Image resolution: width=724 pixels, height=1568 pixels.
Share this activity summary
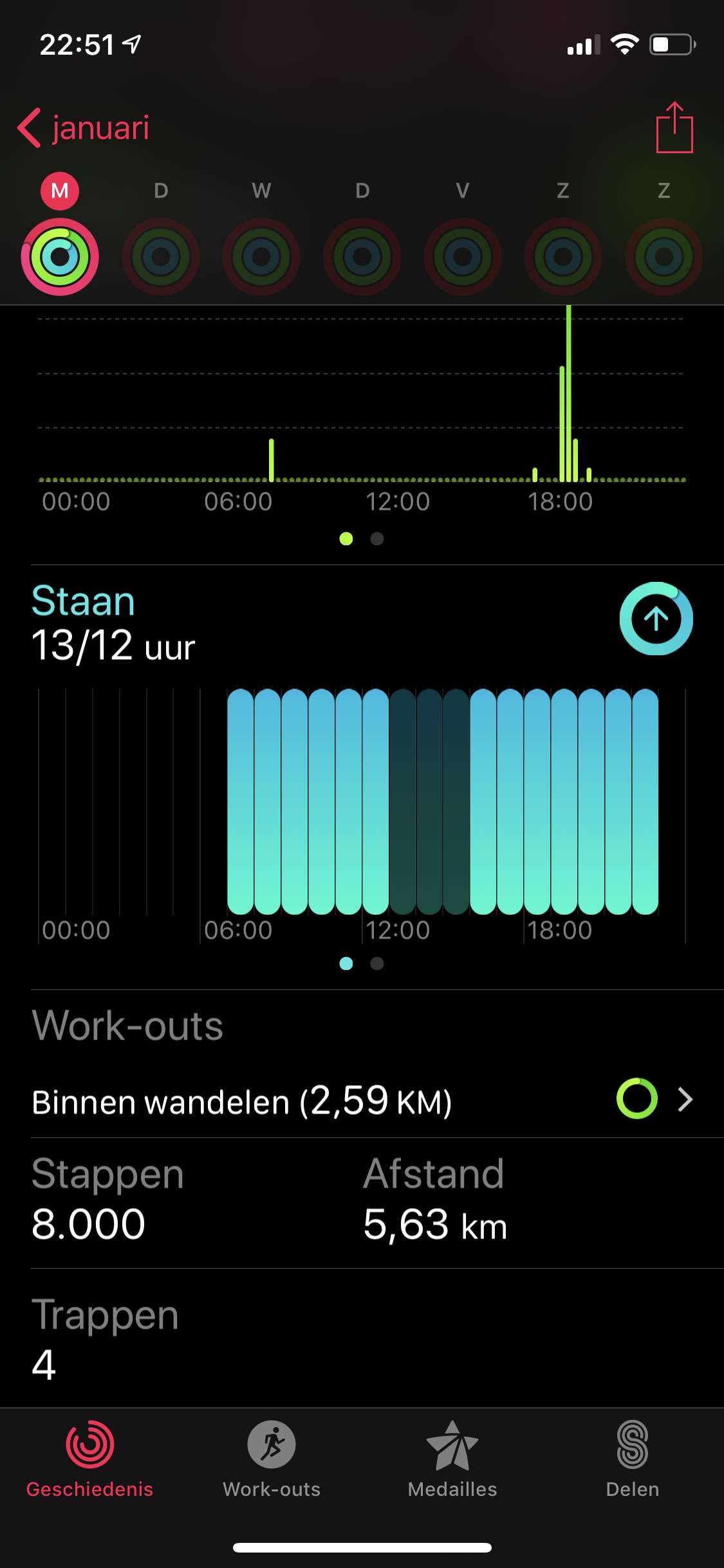click(x=674, y=127)
